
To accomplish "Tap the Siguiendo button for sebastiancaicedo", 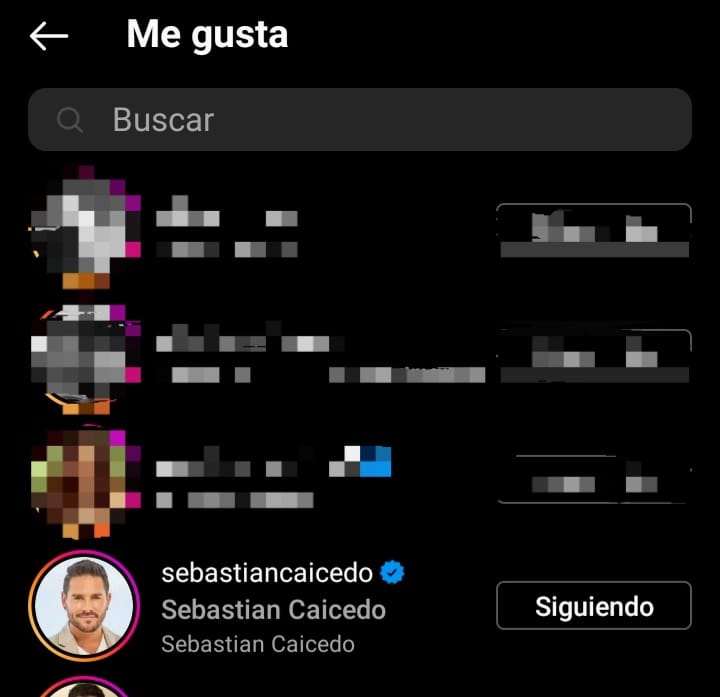I will coord(593,606).
